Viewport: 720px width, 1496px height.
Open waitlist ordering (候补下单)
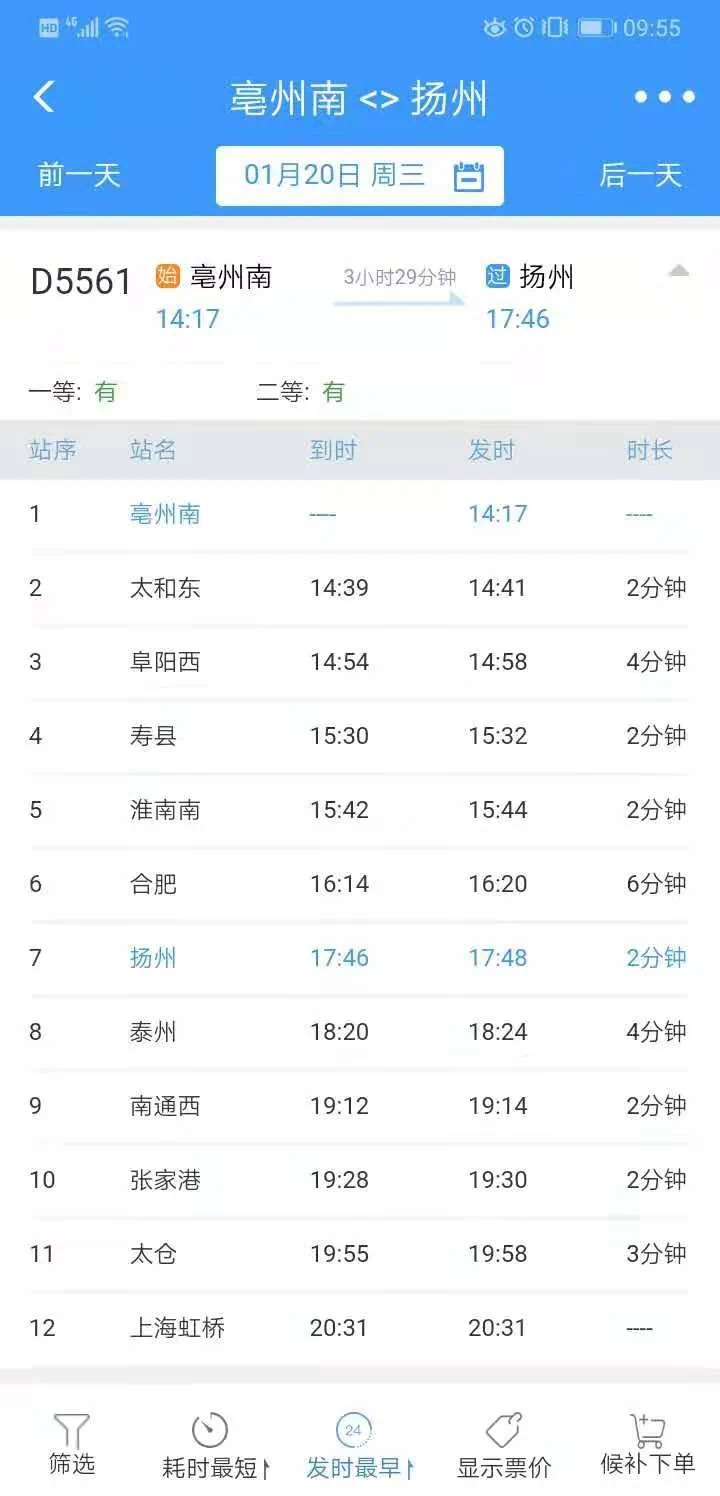click(x=647, y=1445)
